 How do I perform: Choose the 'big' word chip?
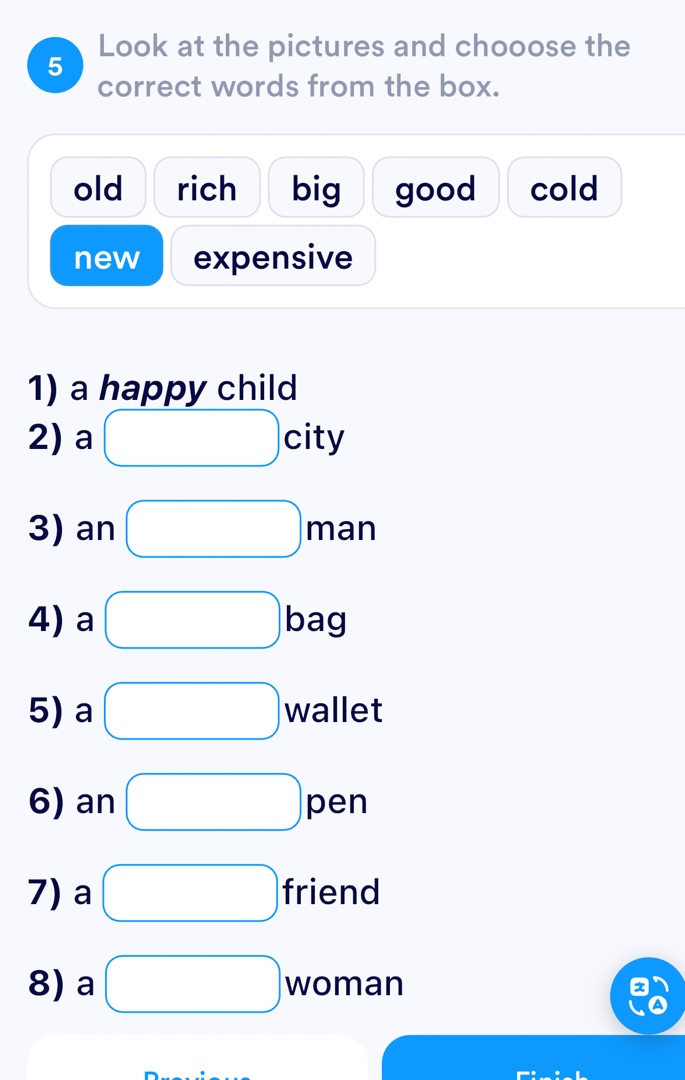point(316,188)
